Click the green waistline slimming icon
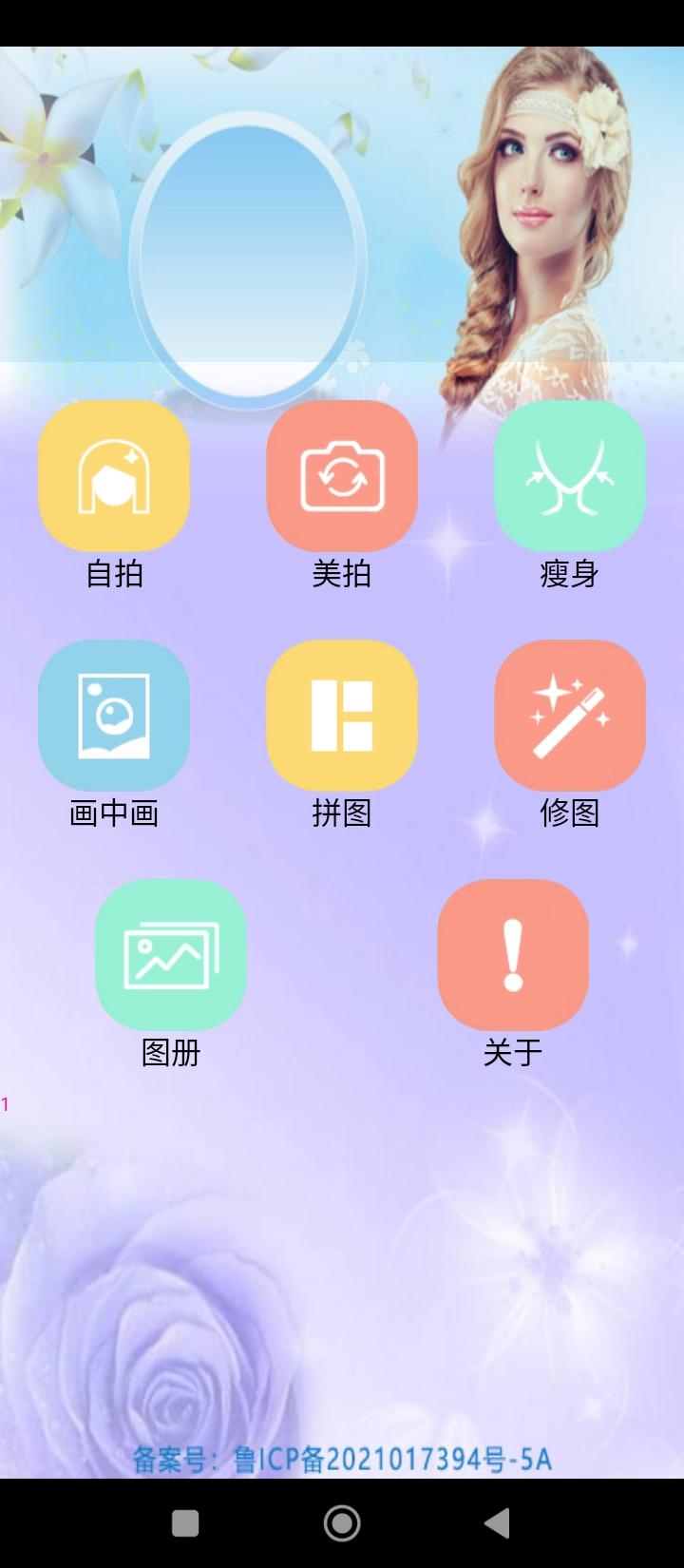684x1568 pixels. pyautogui.click(x=570, y=475)
